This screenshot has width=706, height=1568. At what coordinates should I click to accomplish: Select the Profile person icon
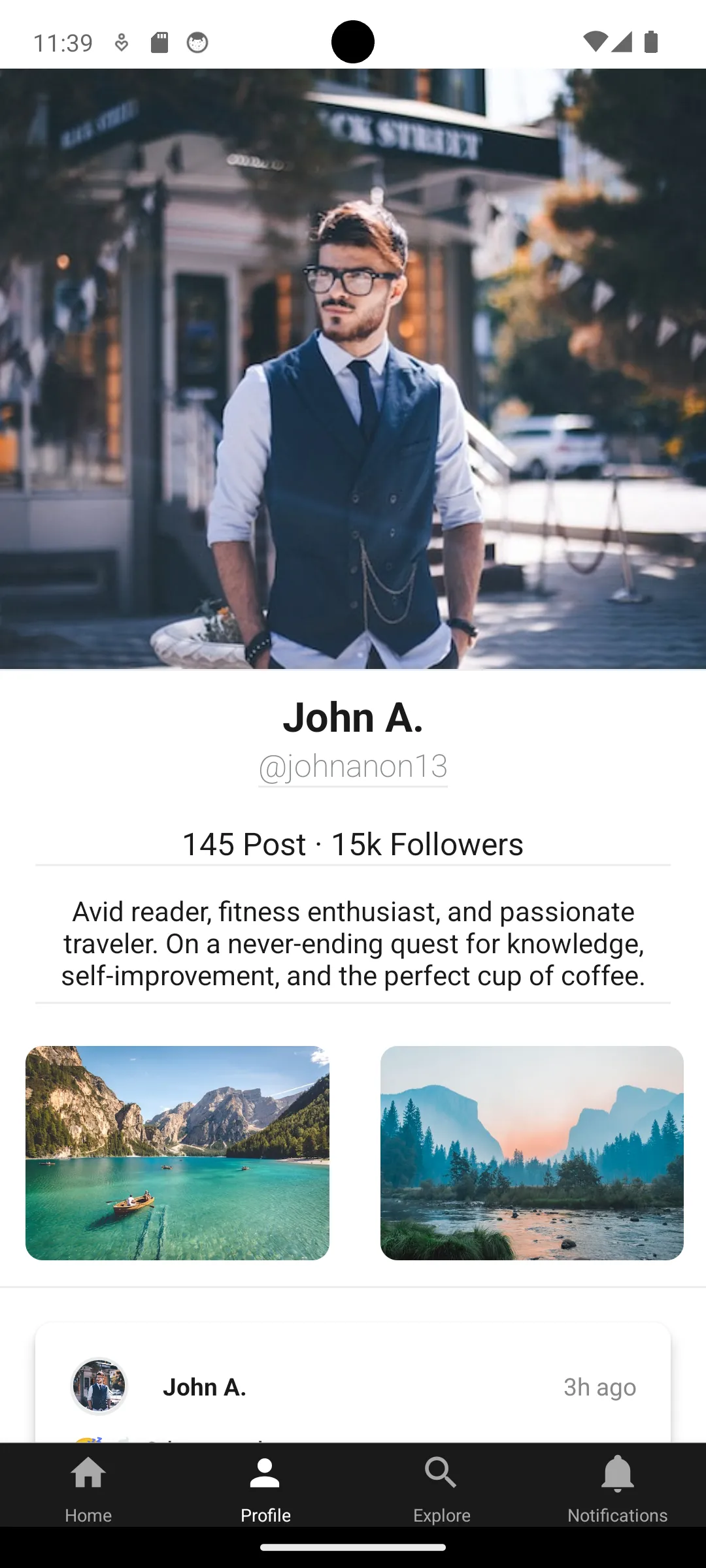pyautogui.click(x=265, y=1477)
